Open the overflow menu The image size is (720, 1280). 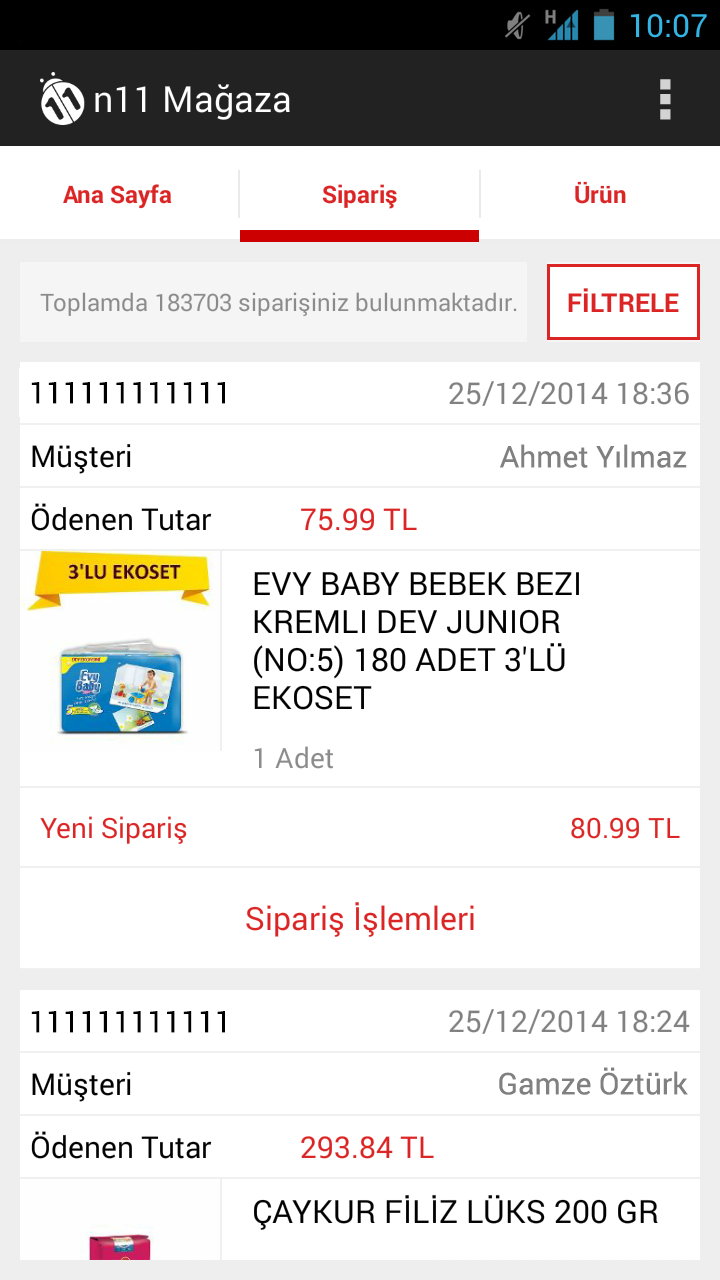(665, 100)
